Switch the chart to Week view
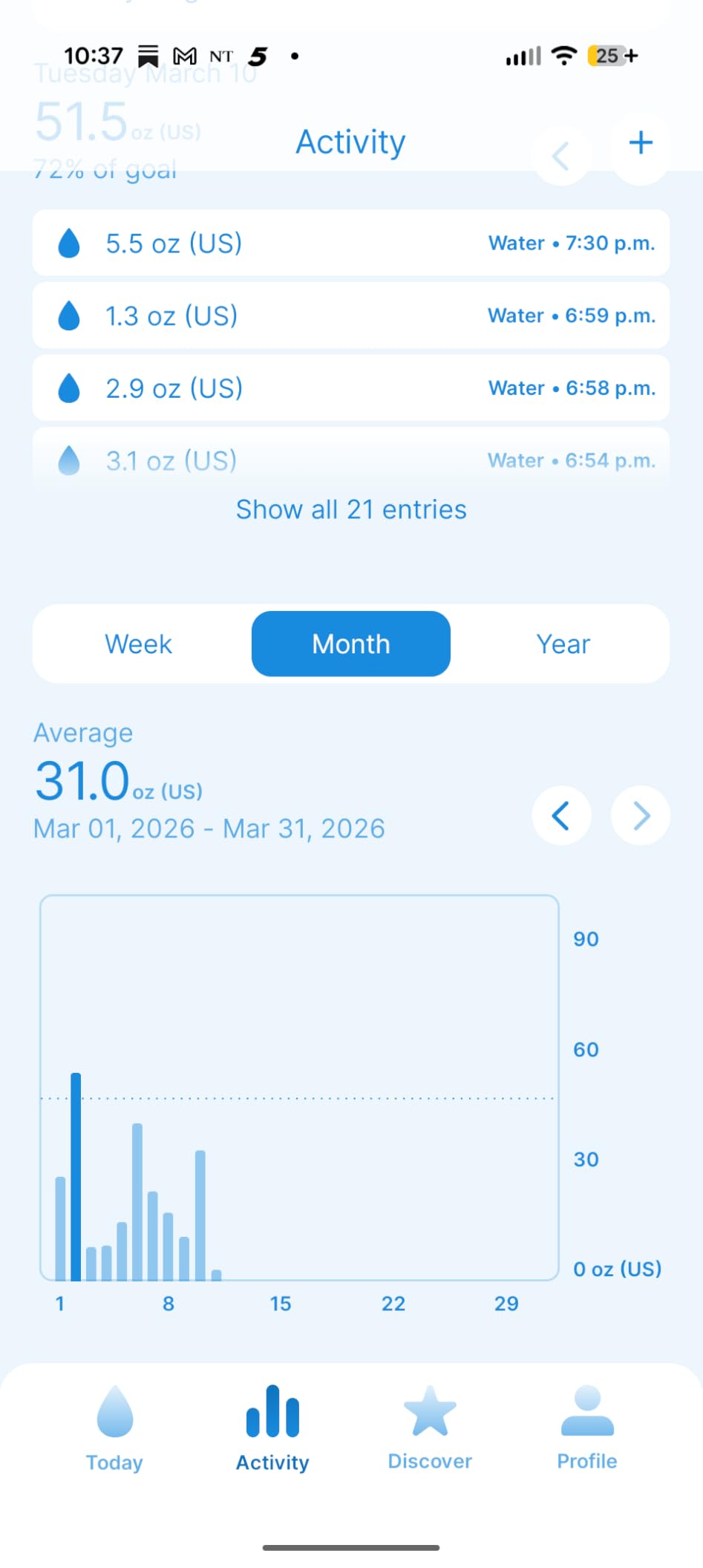 (139, 644)
